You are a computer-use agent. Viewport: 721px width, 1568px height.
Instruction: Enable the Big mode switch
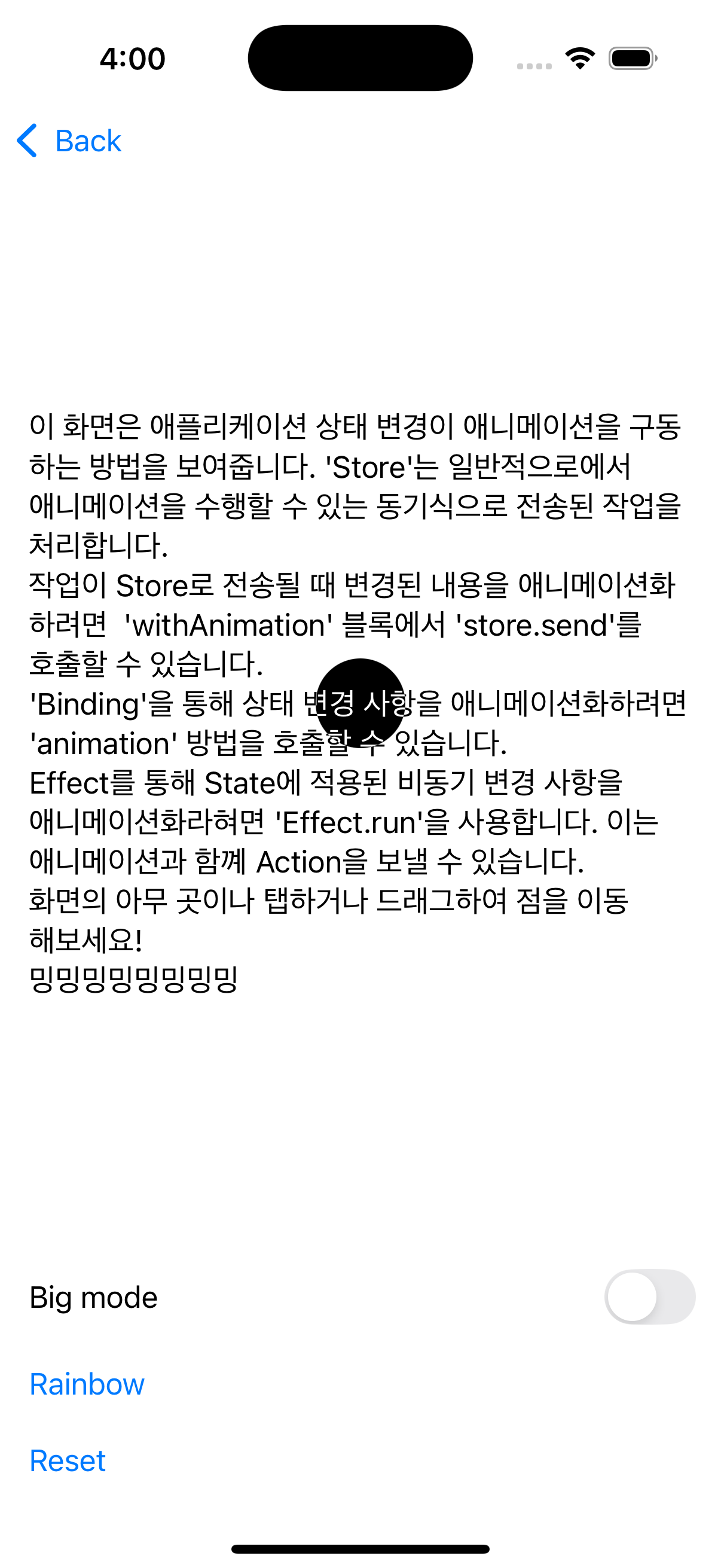(649, 1297)
